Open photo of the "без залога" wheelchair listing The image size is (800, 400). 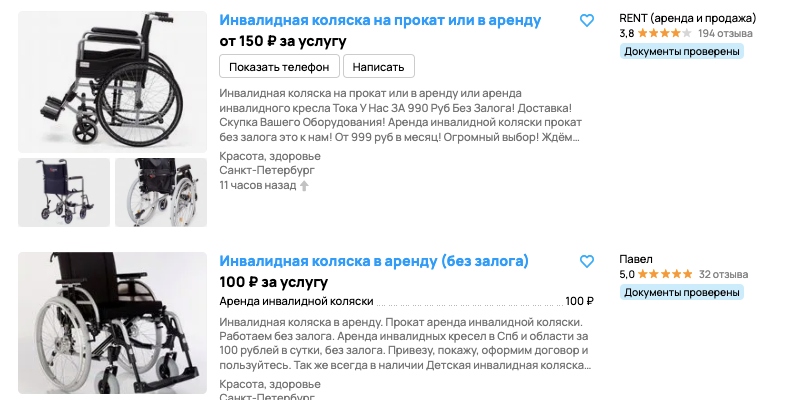[112, 325]
